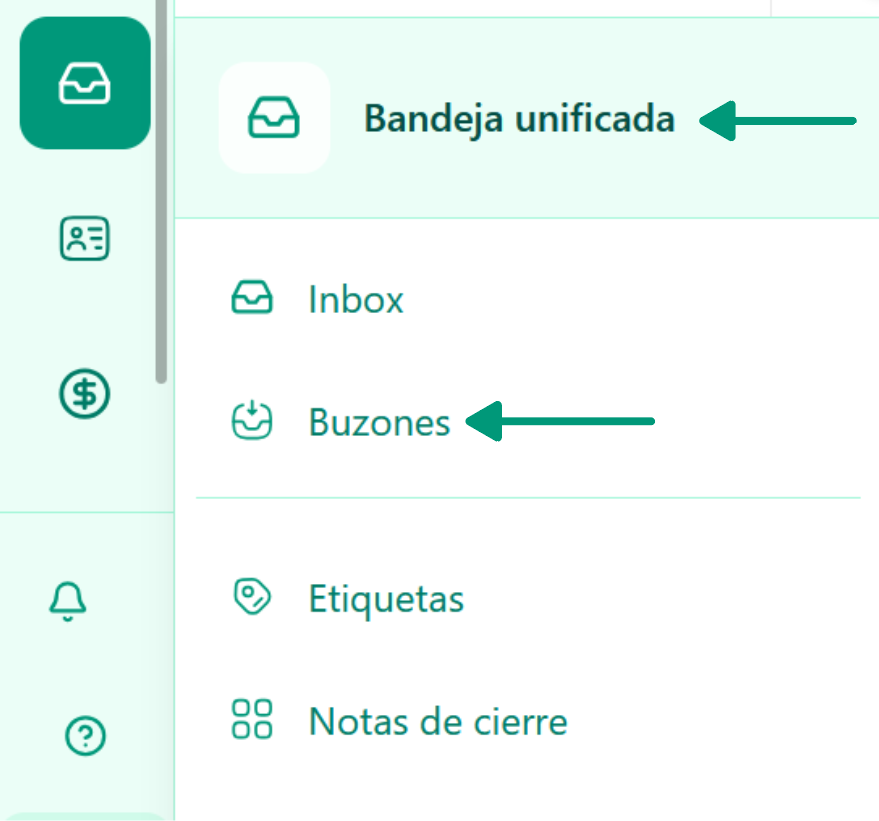
Task: Open the notifications bell
Action: coord(68,600)
